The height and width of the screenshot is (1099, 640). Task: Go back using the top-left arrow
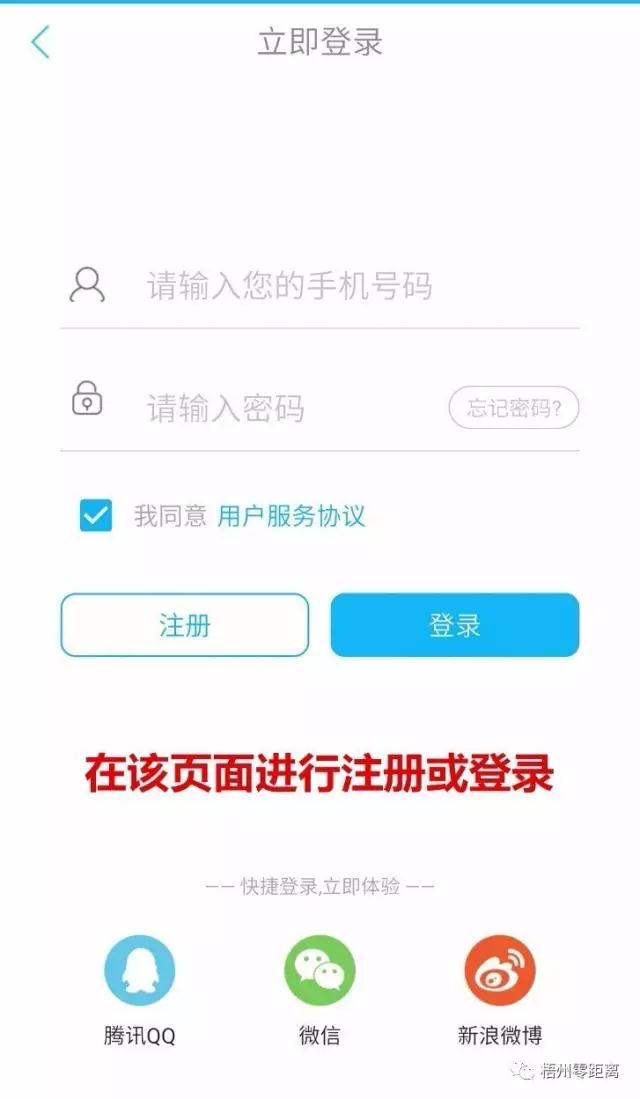pyautogui.click(x=41, y=41)
